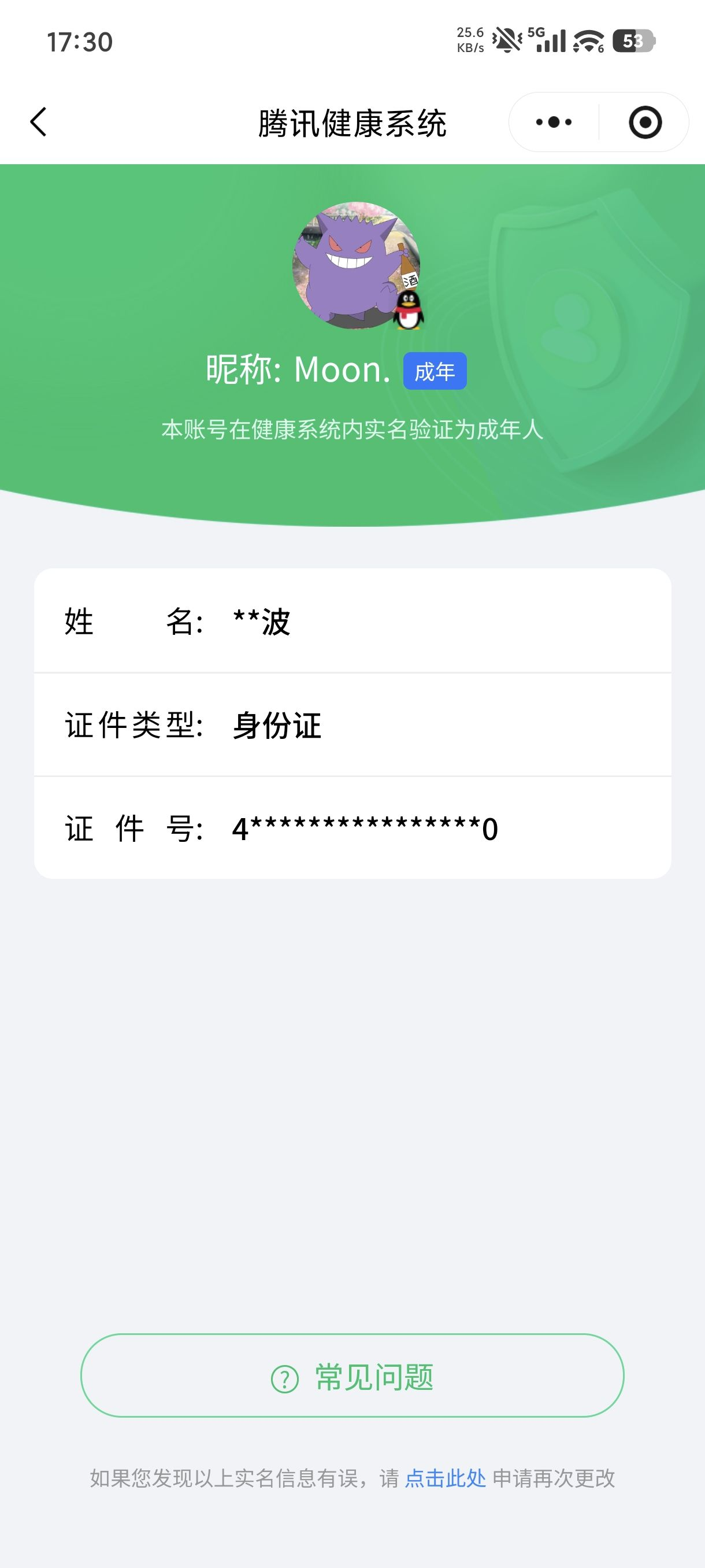Tap the back arrow to leave health system

pos(38,122)
